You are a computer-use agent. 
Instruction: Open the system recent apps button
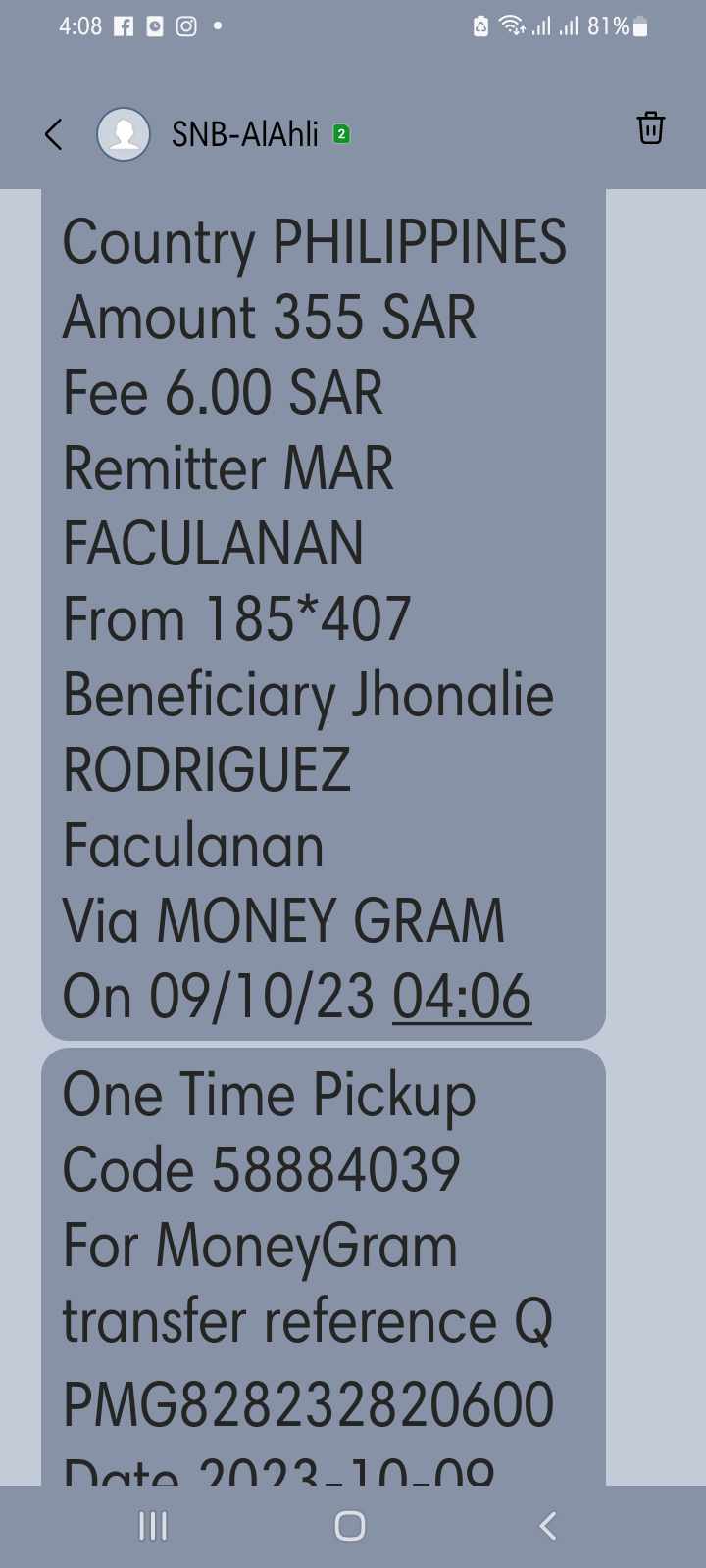click(x=153, y=1525)
